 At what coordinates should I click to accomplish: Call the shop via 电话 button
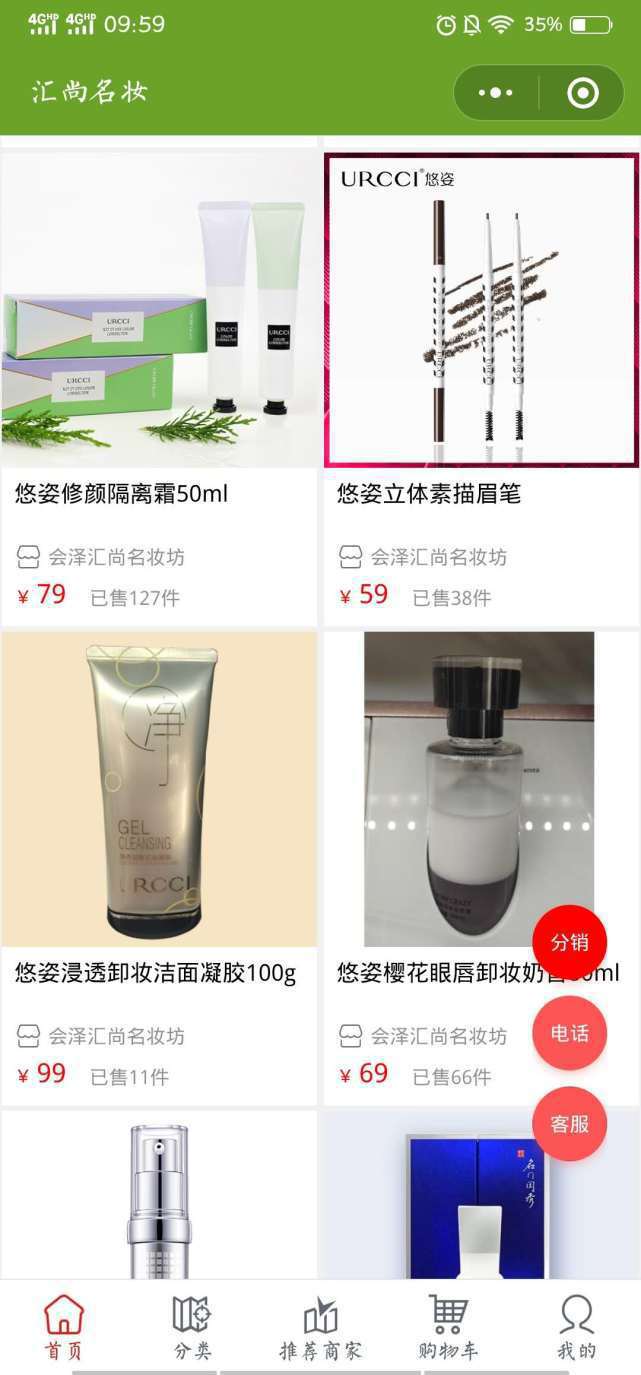[x=569, y=1033]
